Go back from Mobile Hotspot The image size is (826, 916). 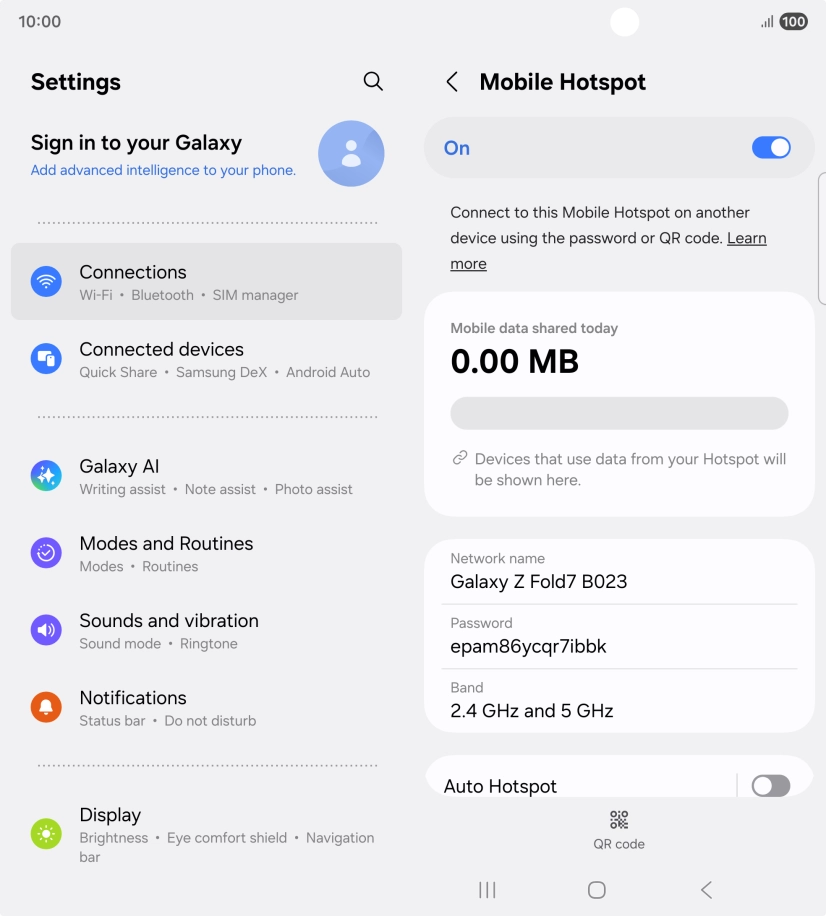pyautogui.click(x=452, y=82)
